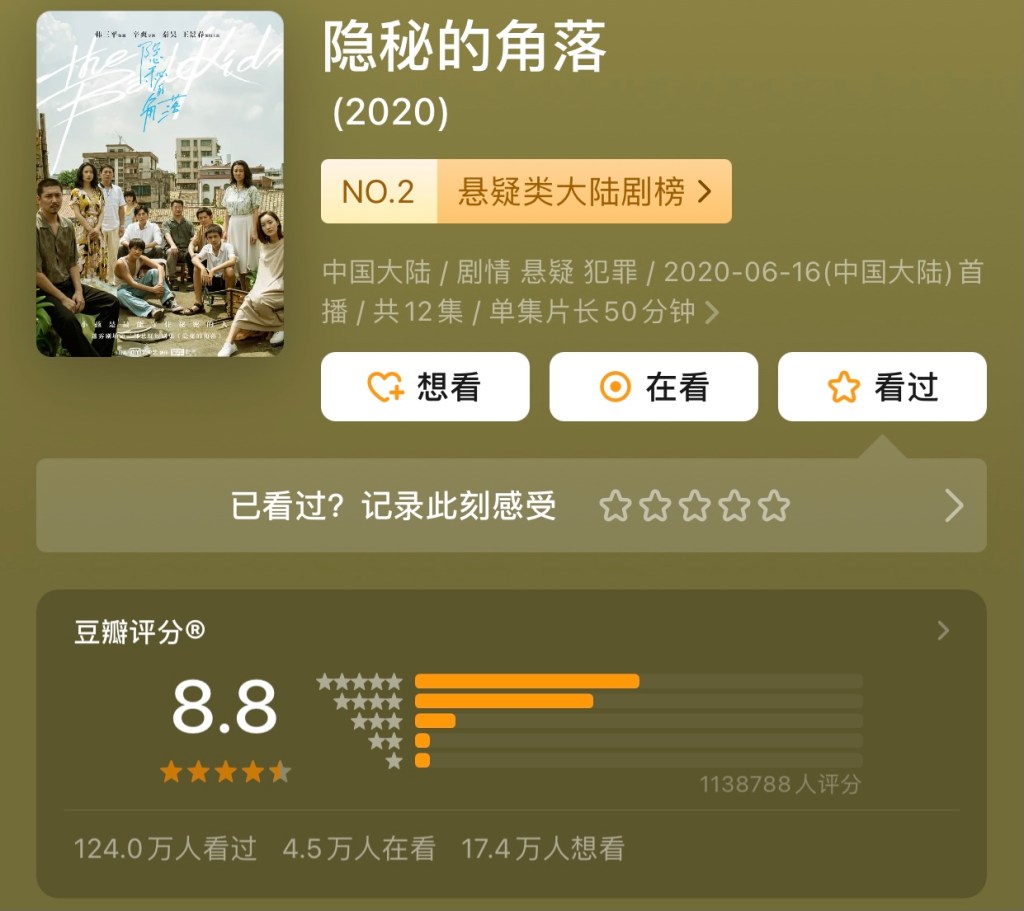Open the NO.2 悬疑类大陆剧榜 ranking

click(x=526, y=191)
